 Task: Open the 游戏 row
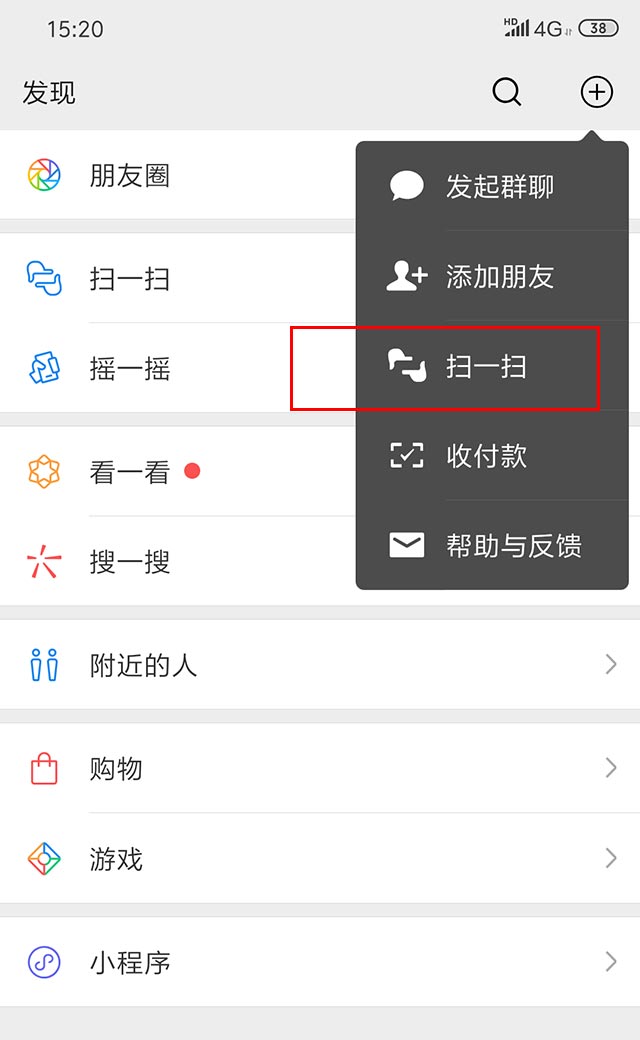(320, 858)
